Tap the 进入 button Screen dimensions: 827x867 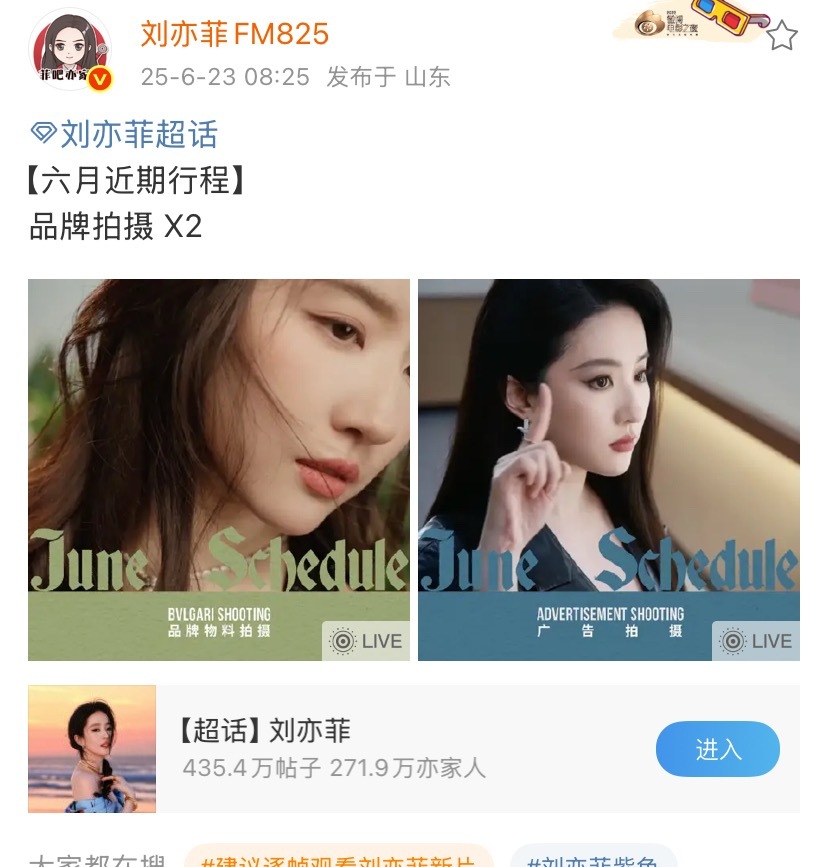click(x=717, y=749)
